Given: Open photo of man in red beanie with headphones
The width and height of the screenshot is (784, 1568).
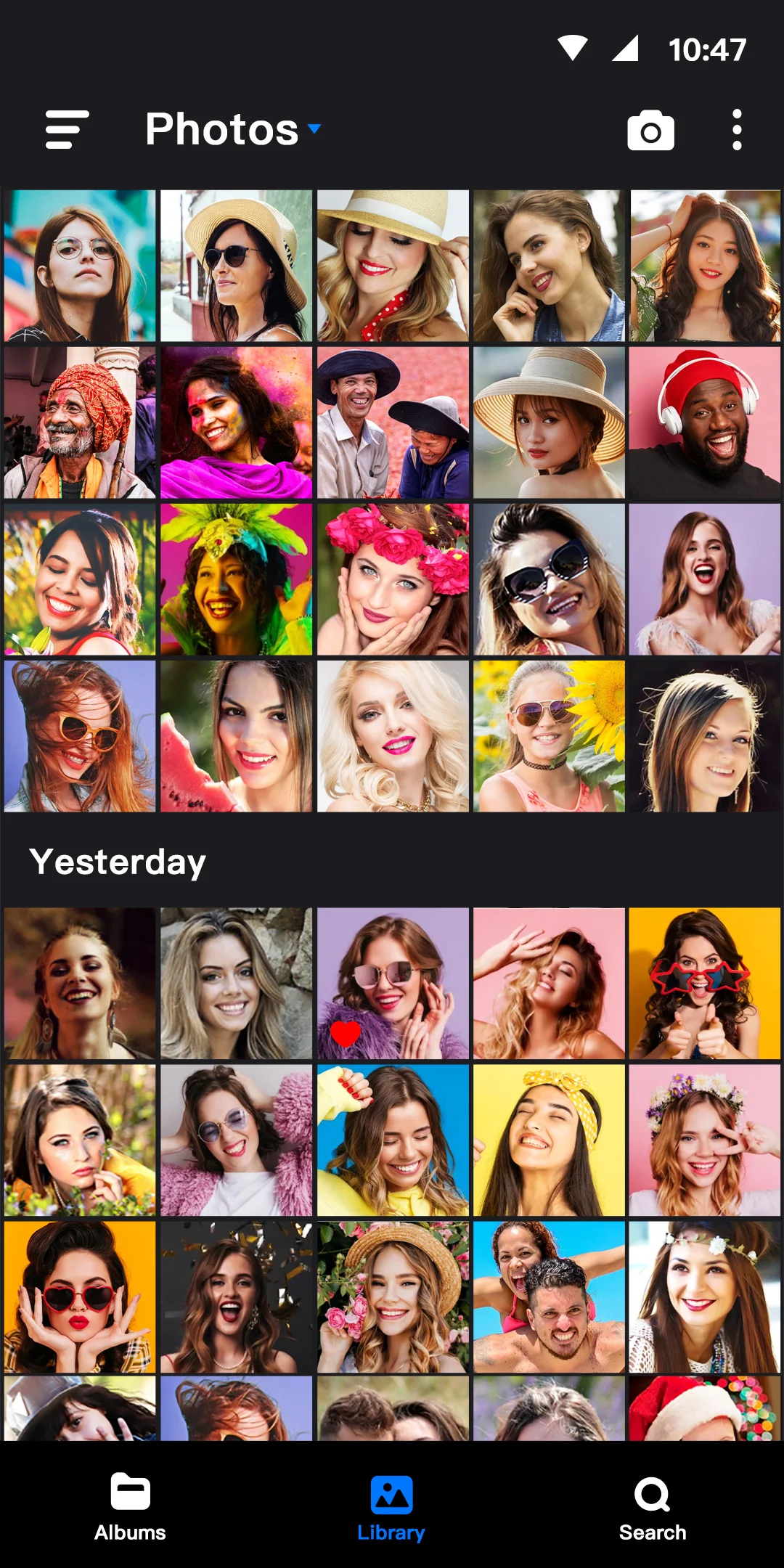Looking at the screenshot, I should [705, 422].
